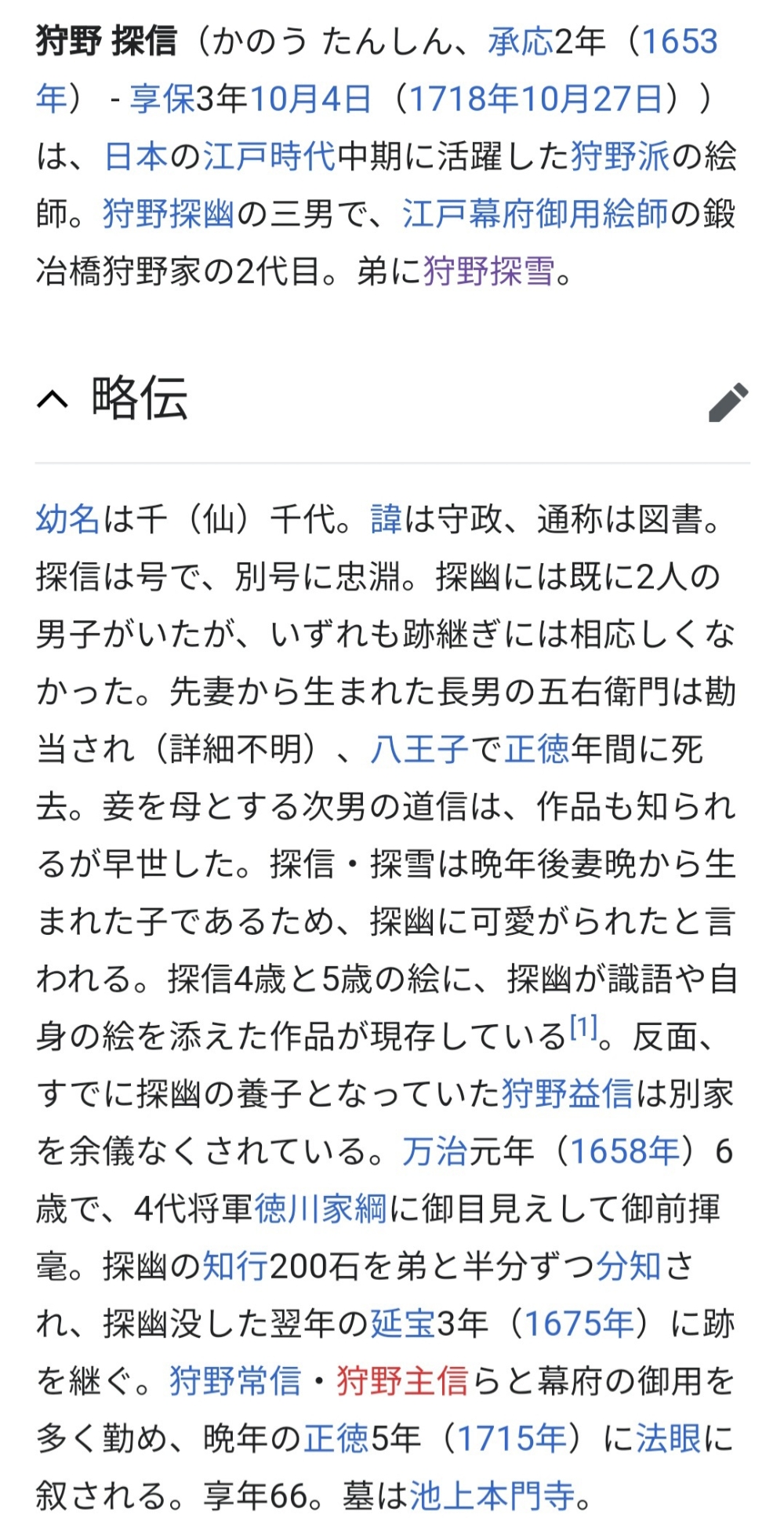Open the 狩野探幽 article link
Viewport: 784px width, 1538px height.
coord(168,213)
